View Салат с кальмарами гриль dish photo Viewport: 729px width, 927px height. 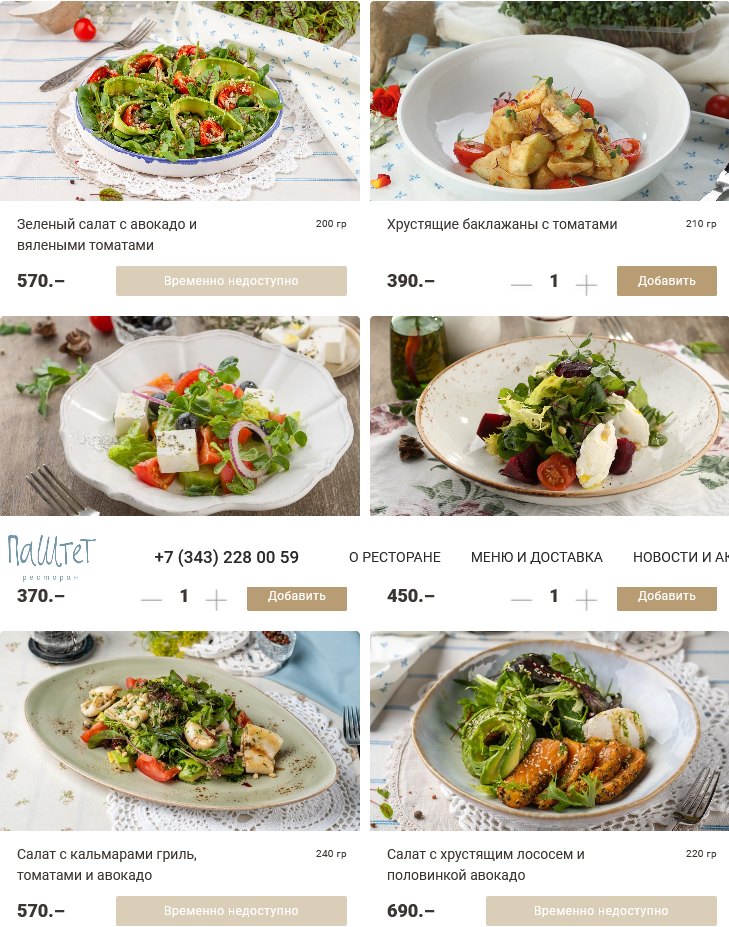pyautogui.click(x=180, y=730)
